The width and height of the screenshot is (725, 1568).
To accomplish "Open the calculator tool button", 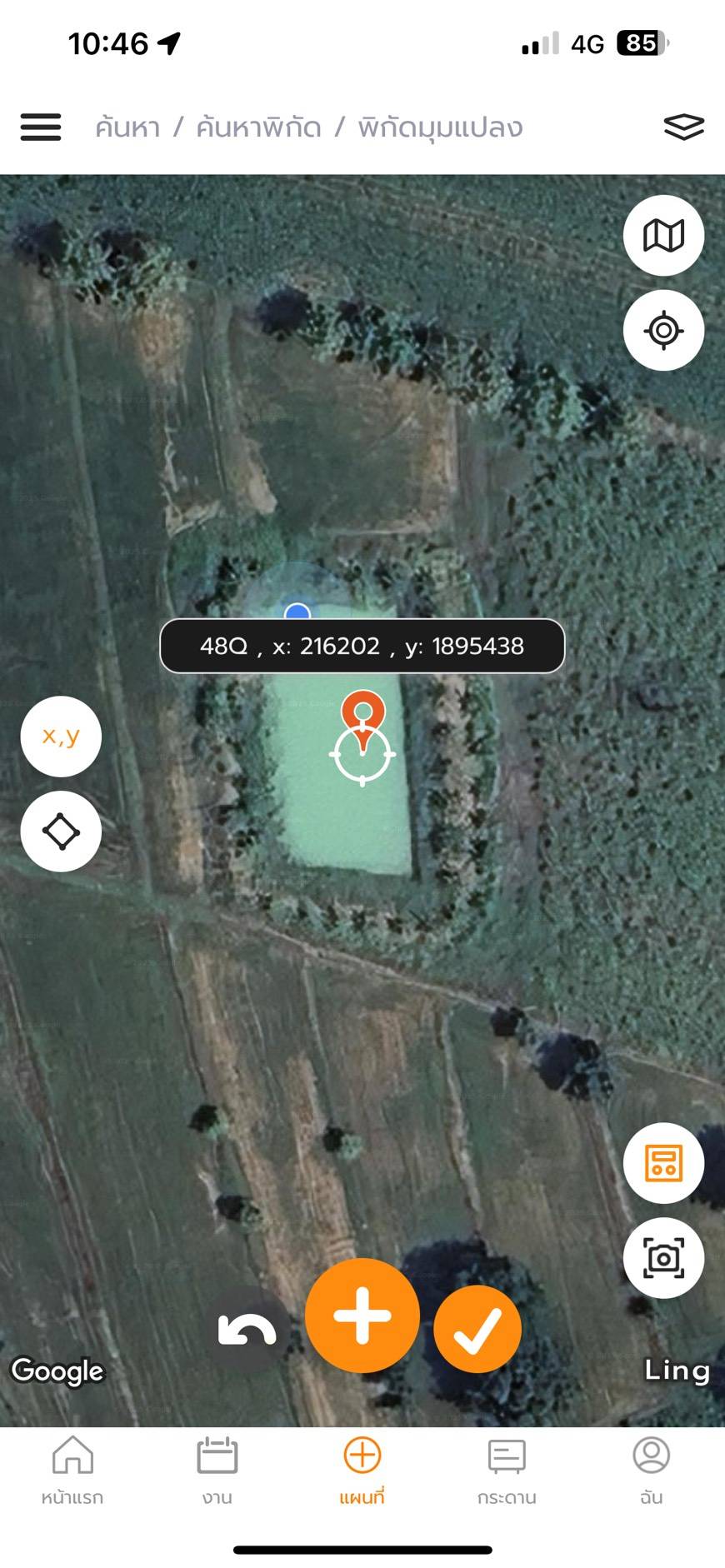I will [x=663, y=1163].
